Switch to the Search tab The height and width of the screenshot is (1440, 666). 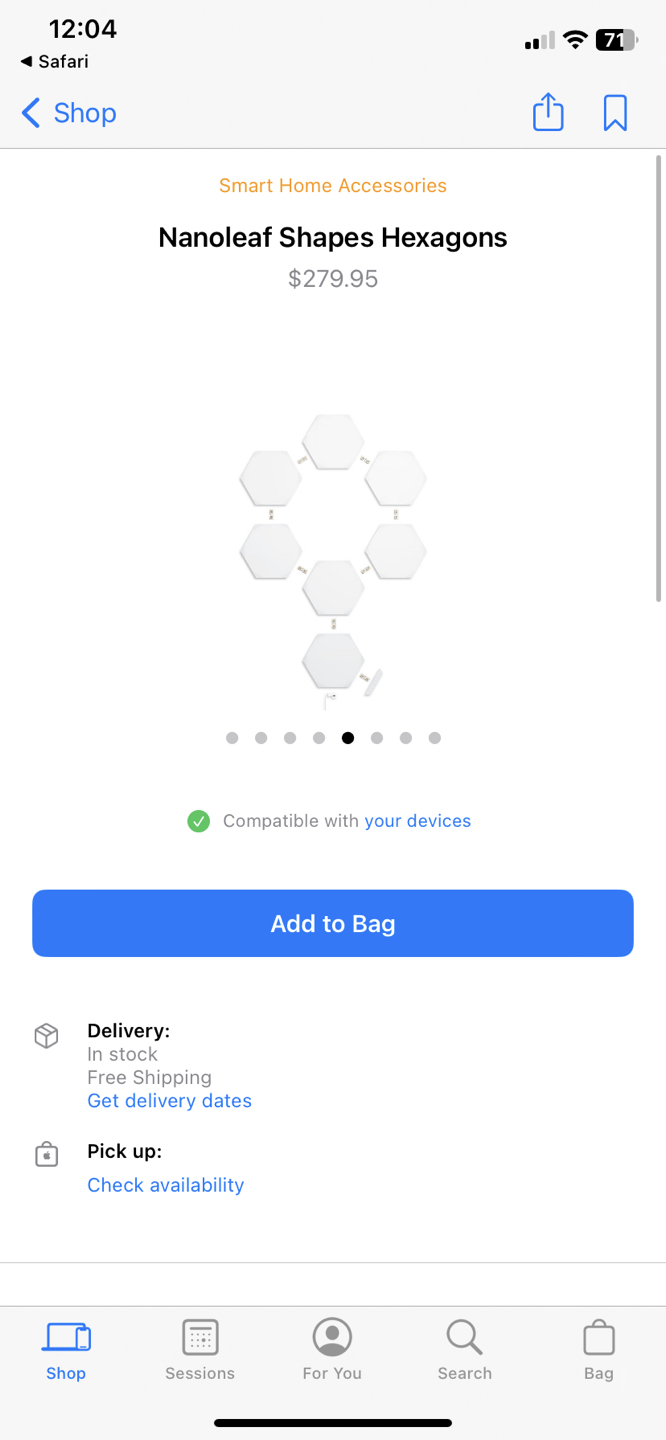465,1349
